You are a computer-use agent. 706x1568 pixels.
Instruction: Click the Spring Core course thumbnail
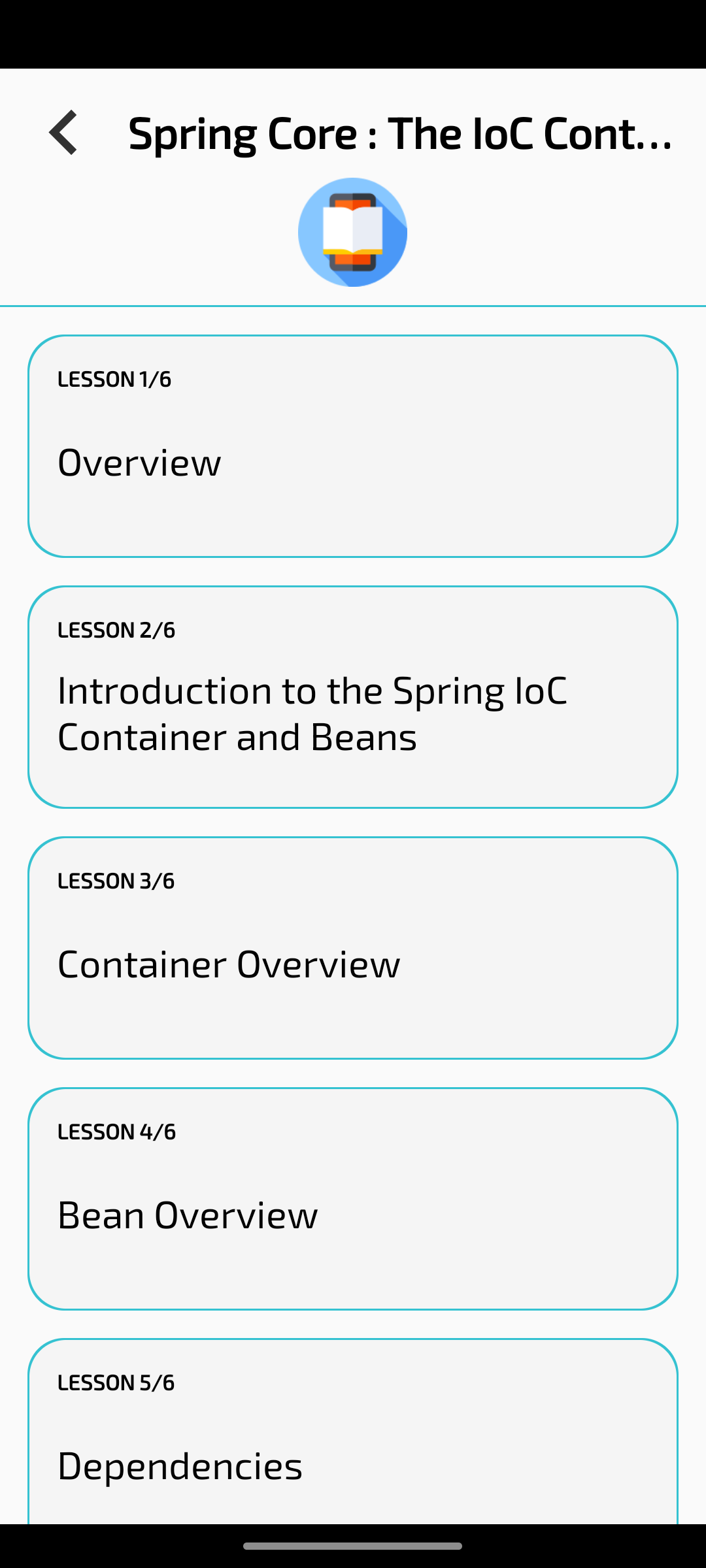pos(353,232)
